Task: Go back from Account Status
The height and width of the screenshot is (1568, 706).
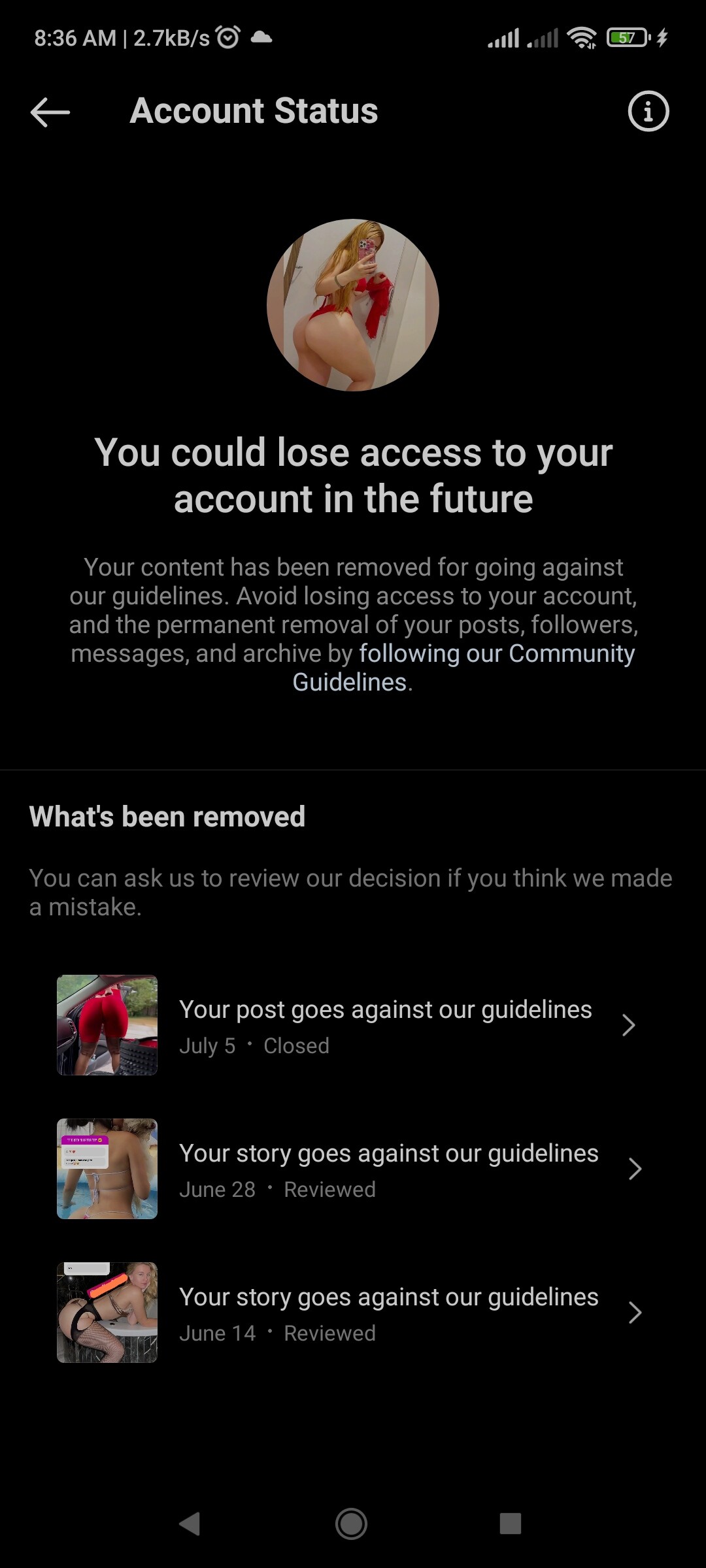Action: pyautogui.click(x=50, y=112)
